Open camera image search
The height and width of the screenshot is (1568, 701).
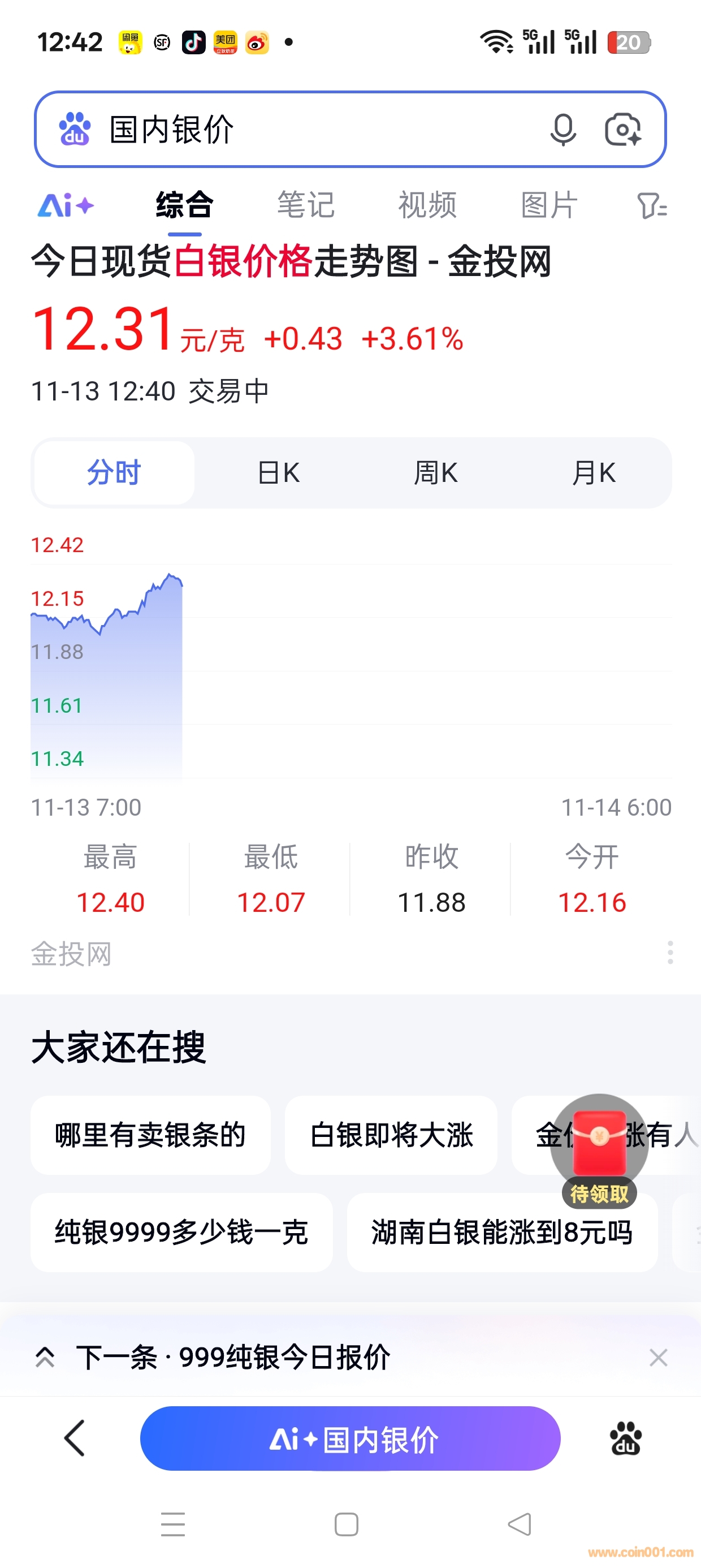pos(622,130)
